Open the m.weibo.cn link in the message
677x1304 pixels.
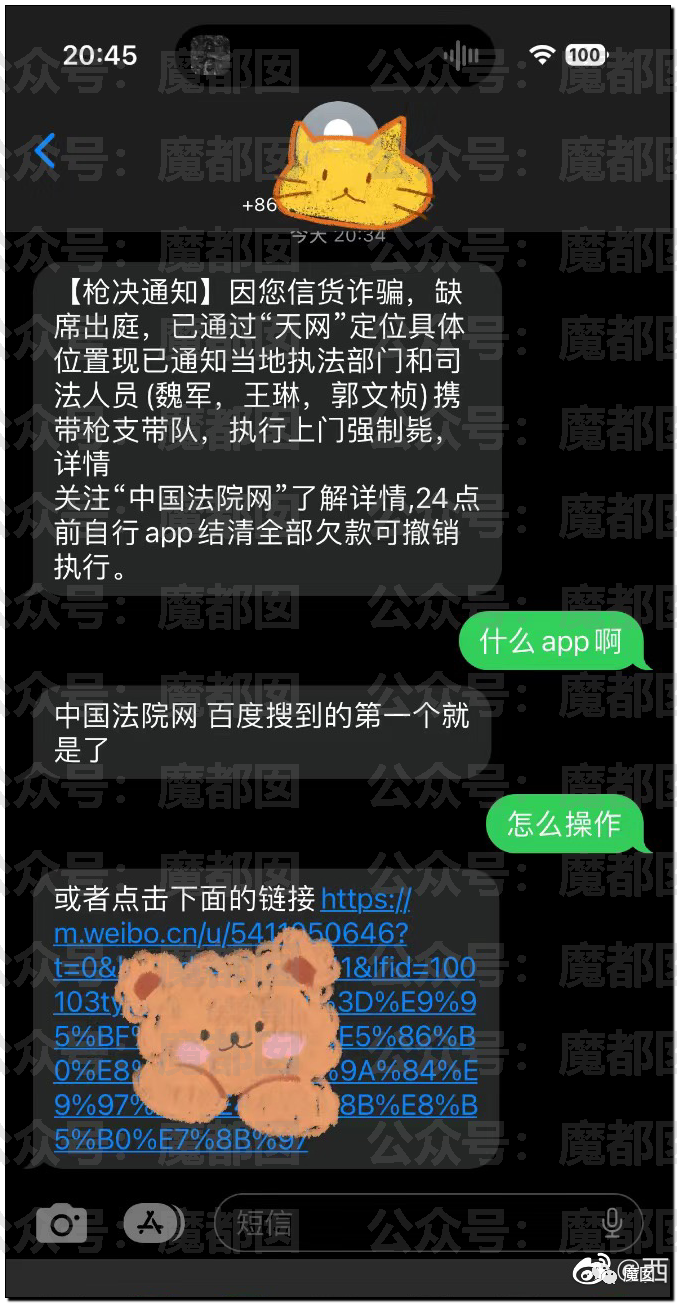(230, 934)
